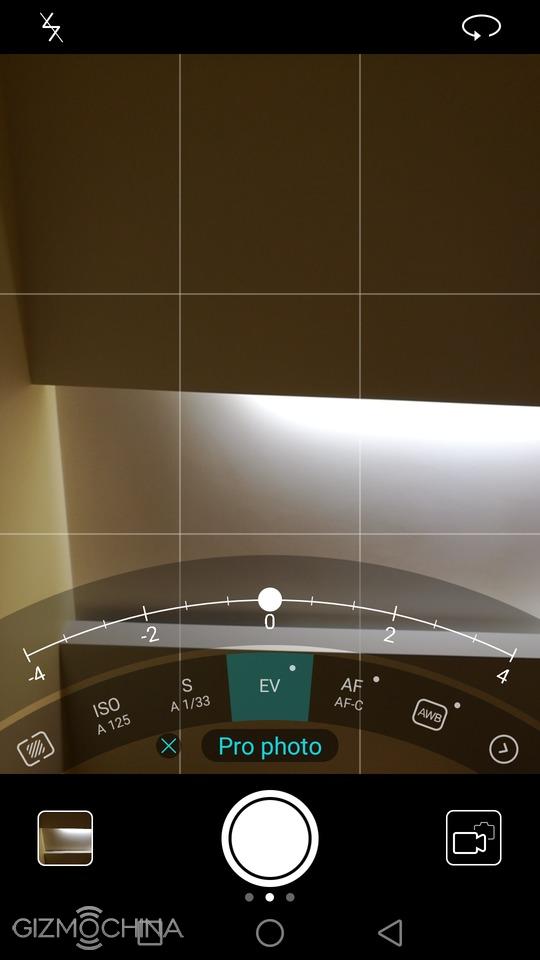Viewport: 540px width, 960px height.
Task: Open the timer clock icon
Action: point(504,749)
